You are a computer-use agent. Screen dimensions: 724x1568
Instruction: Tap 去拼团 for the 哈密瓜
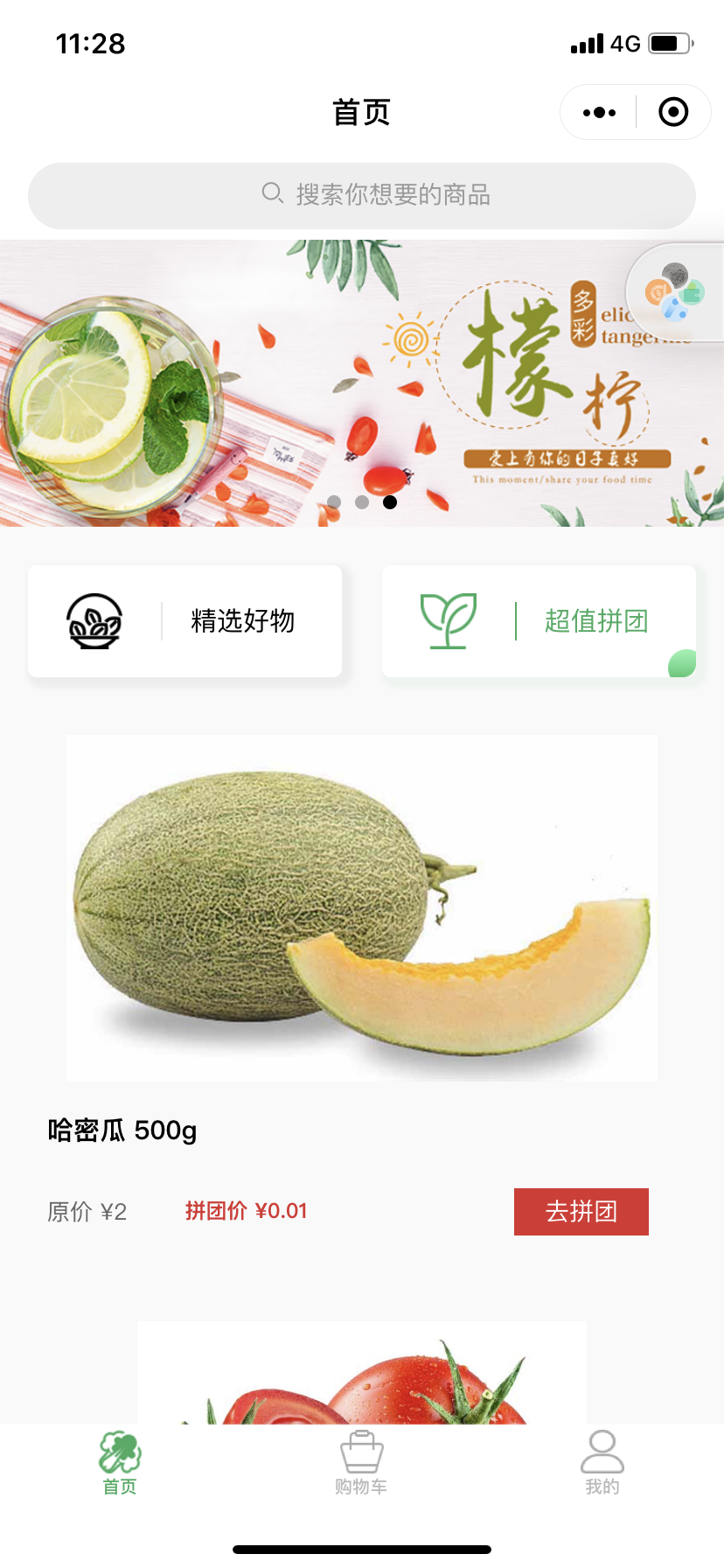click(x=581, y=1212)
